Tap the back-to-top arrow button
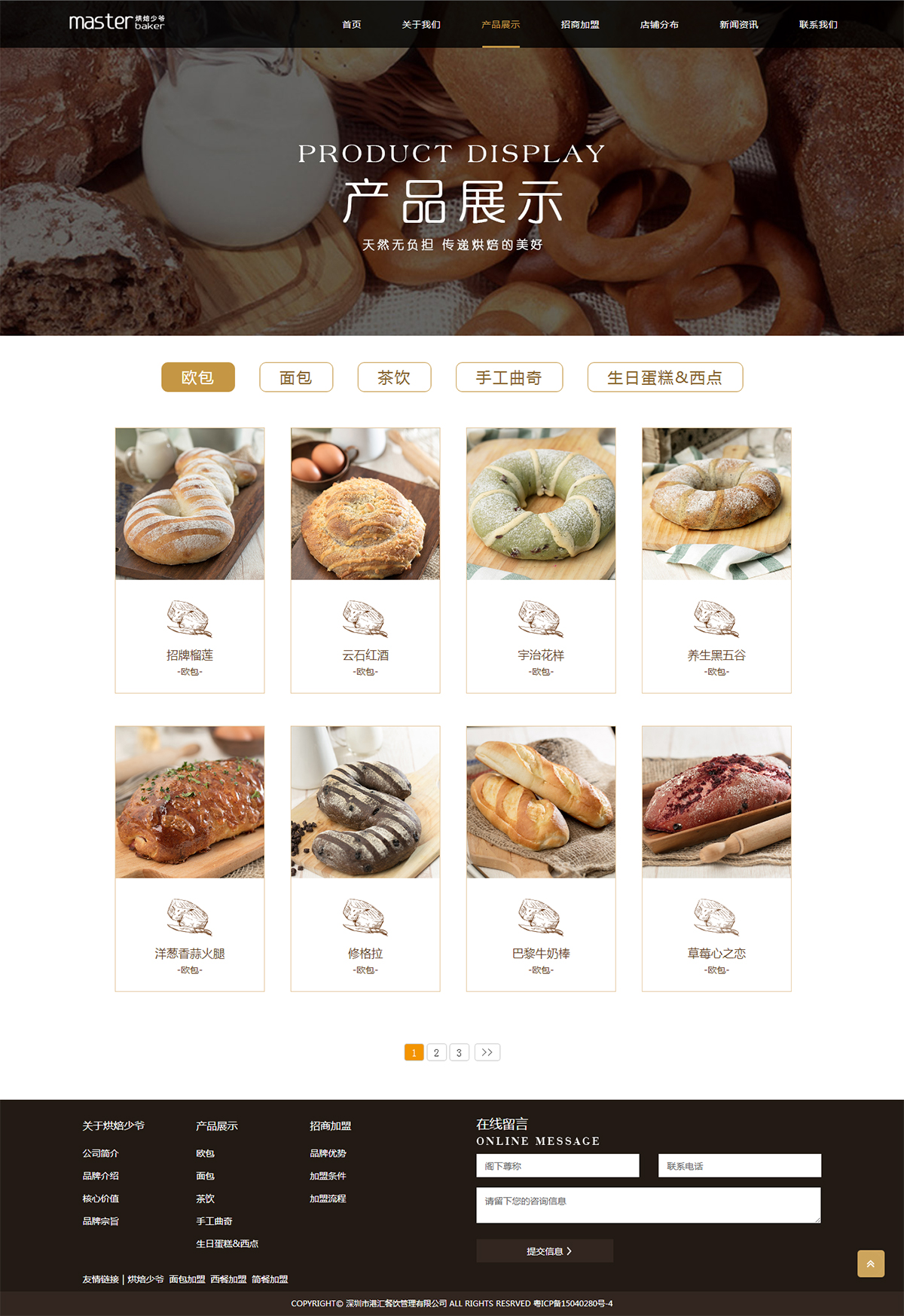Screen dimensions: 904x1316 click(870, 1263)
